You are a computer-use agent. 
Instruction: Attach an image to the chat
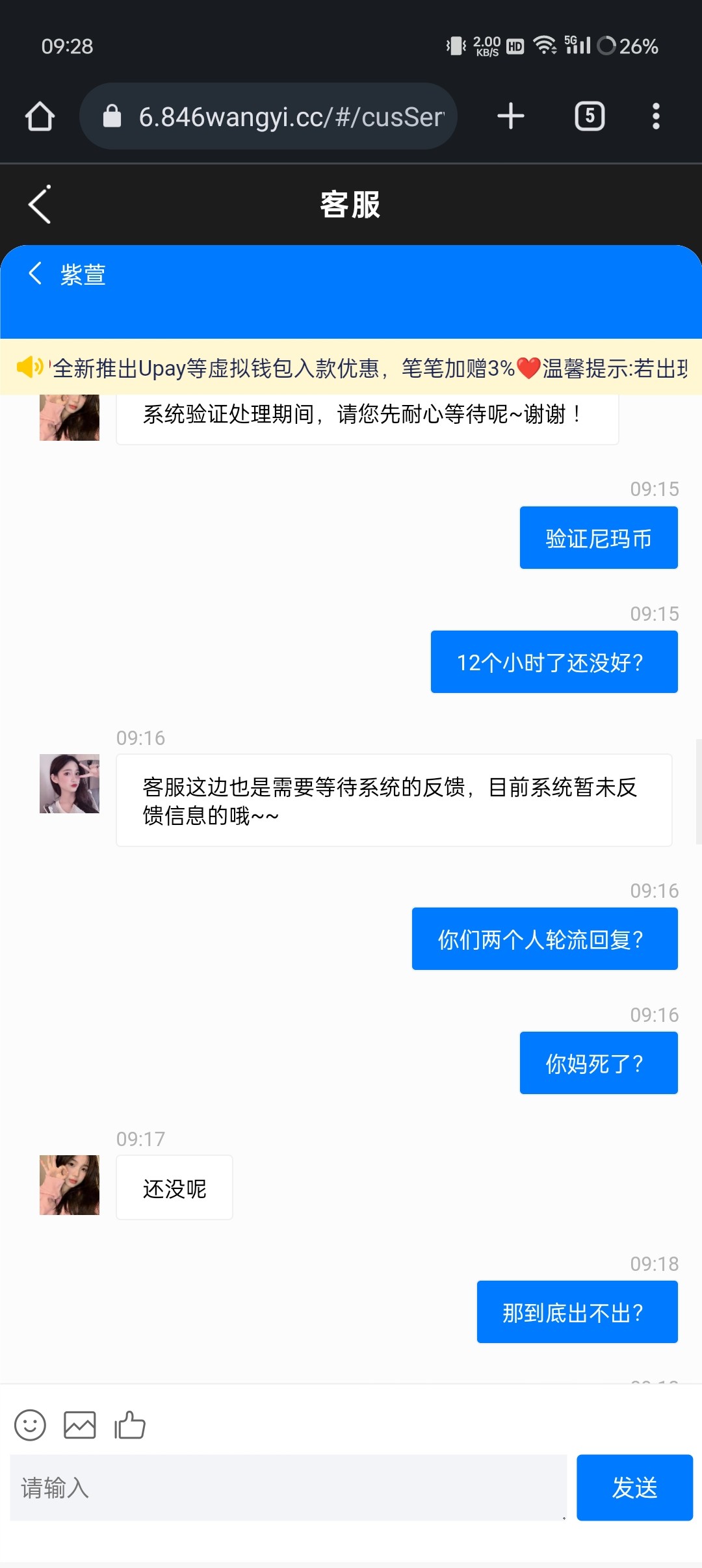(x=79, y=1425)
